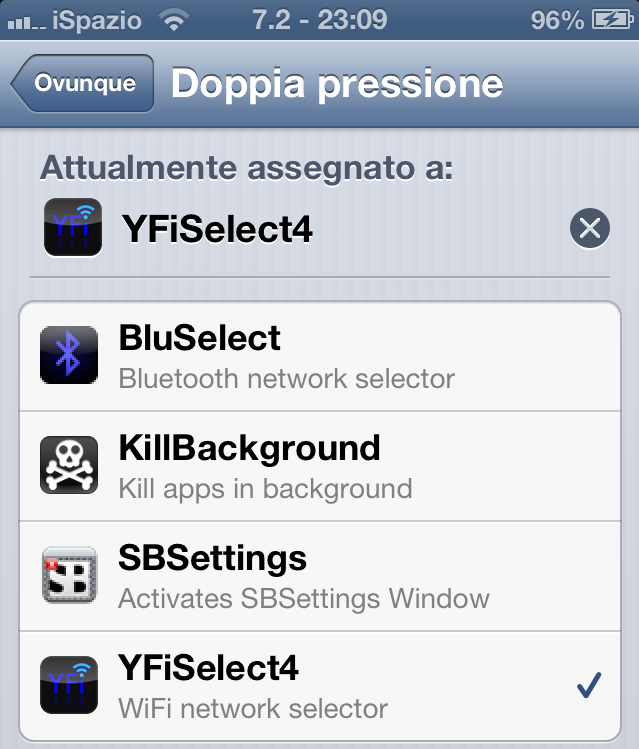Assign SBSettings to double press
Screen dimensions: 639x749
coord(320,575)
